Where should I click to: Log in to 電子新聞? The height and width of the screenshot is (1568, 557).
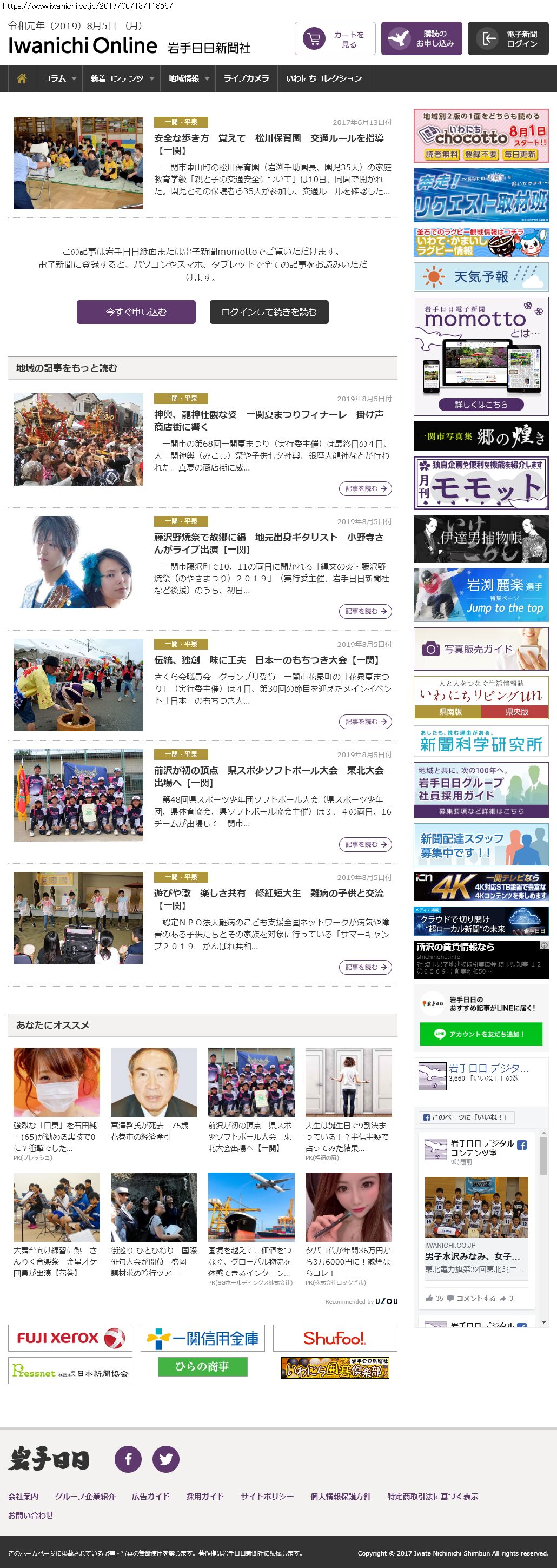point(508,39)
